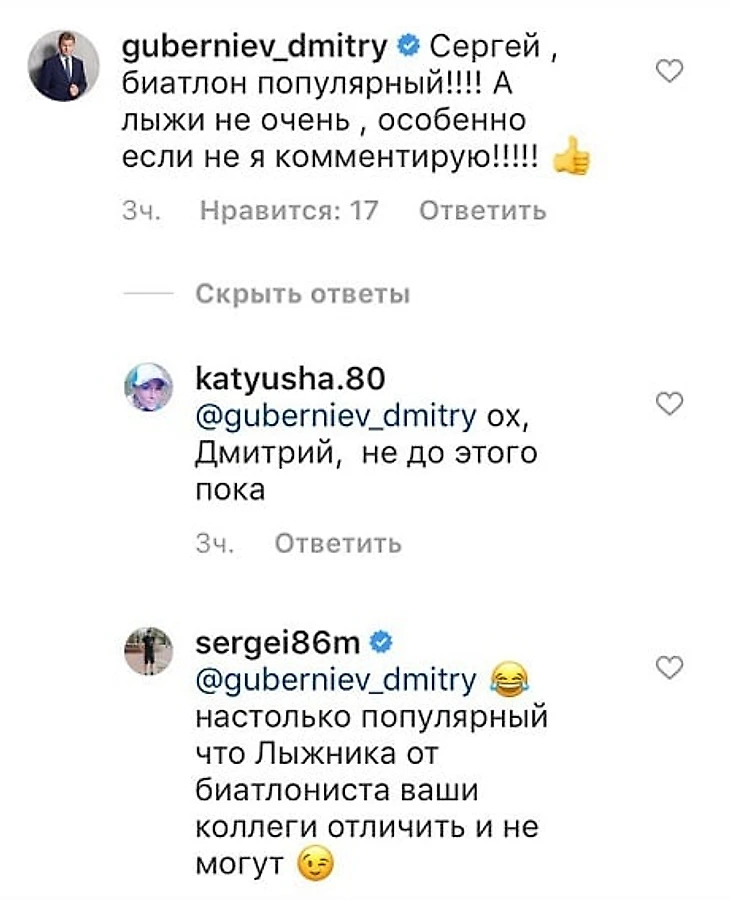Tap Ответить under guberniev_dmitry's comment
Image resolution: width=730 pixels, height=900 pixels.
(x=482, y=210)
